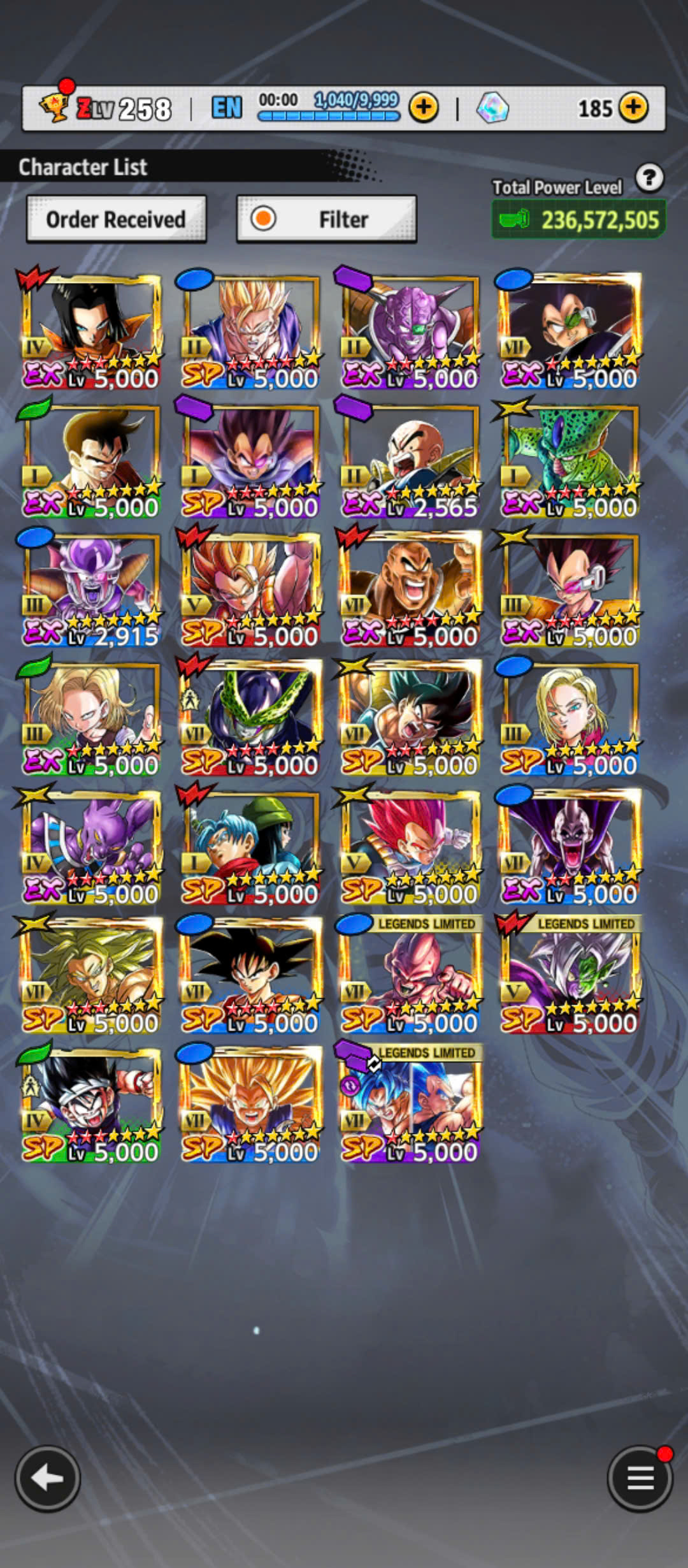This screenshot has width=688, height=1568.
Task: Open the Krillin card at level 2,565
Action: 409,458
